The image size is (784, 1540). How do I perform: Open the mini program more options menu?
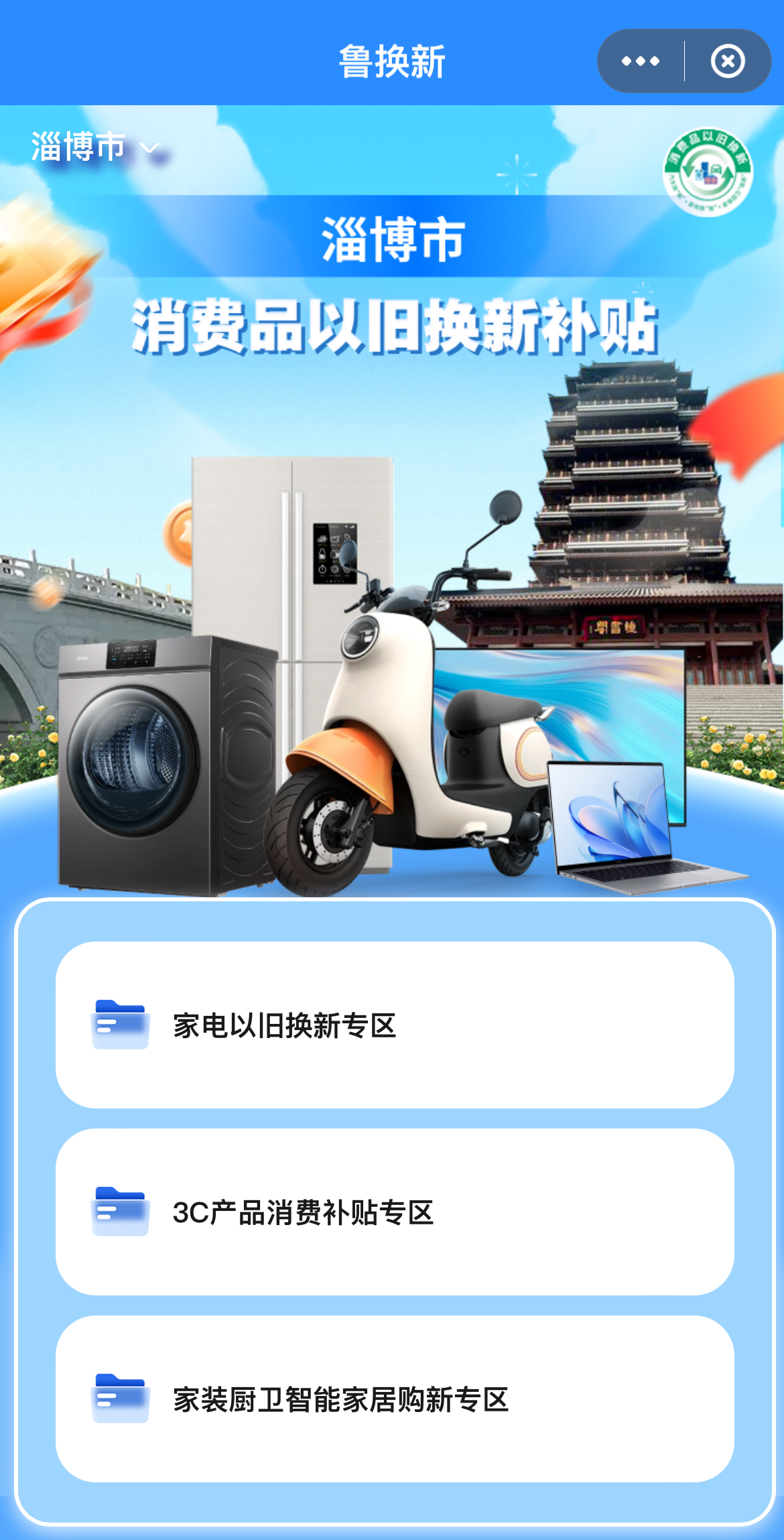pyautogui.click(x=640, y=62)
